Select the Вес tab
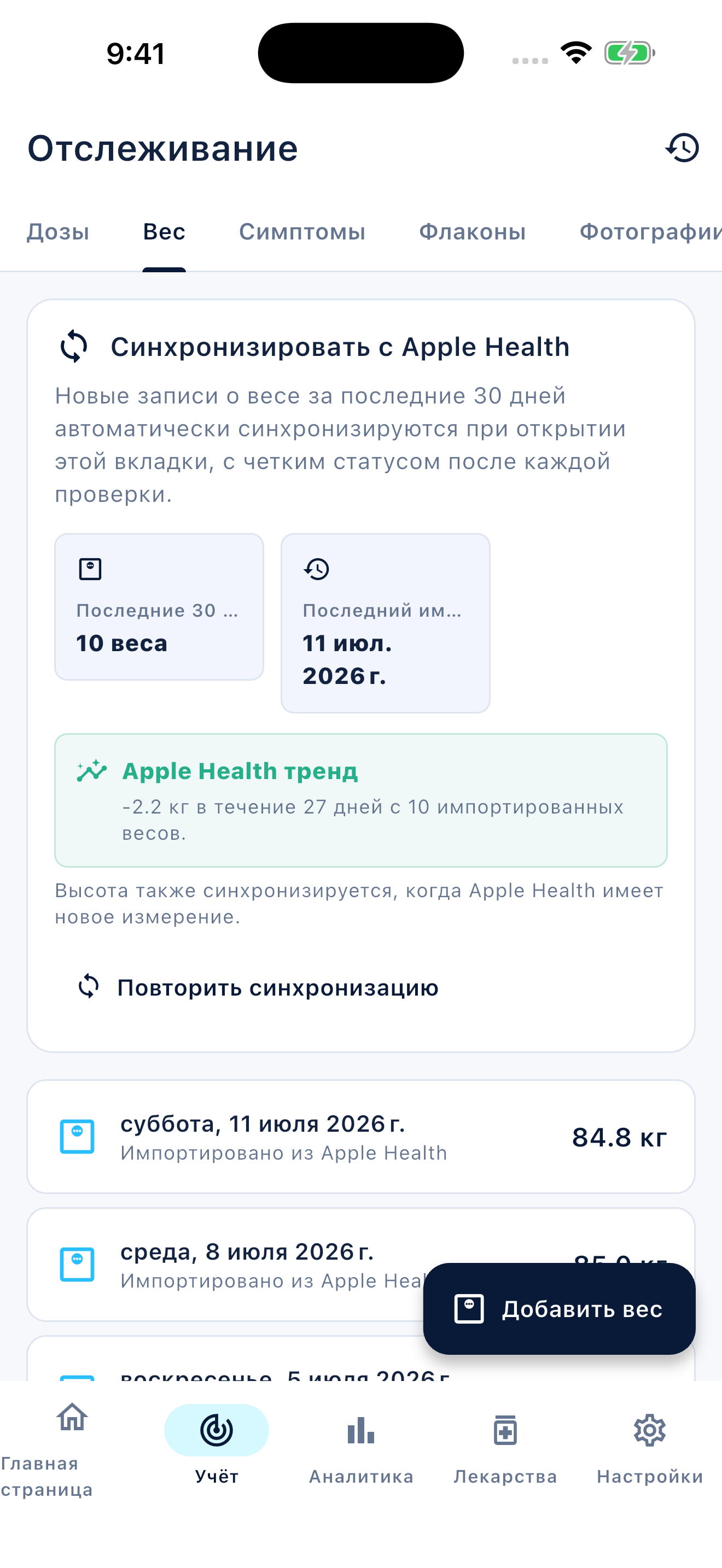 [164, 232]
